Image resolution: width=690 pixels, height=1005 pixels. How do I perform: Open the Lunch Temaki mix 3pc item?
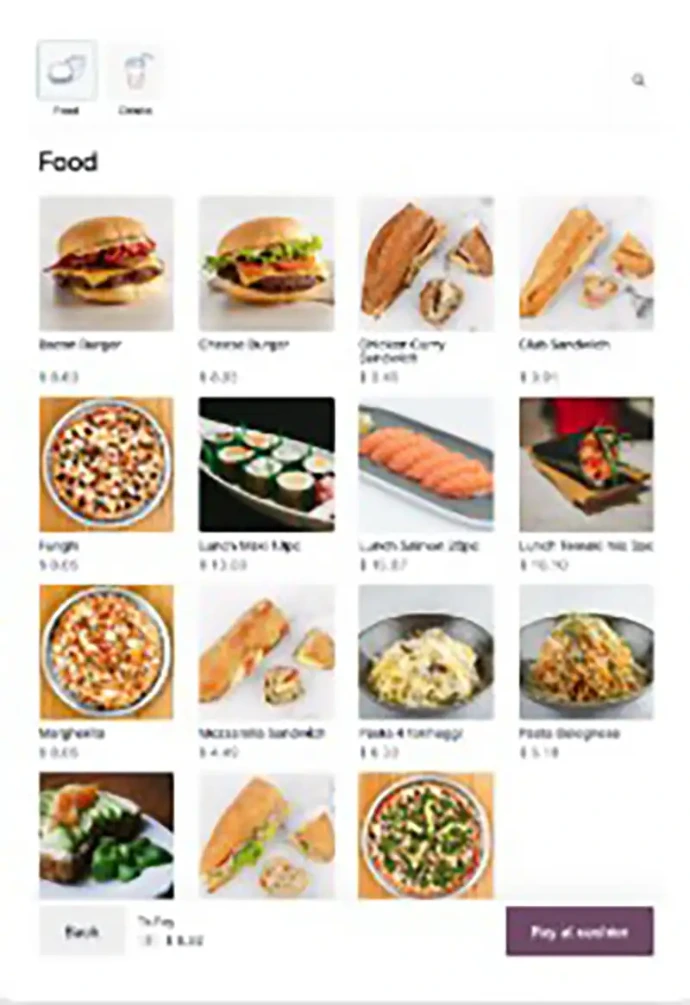[x=586, y=464]
